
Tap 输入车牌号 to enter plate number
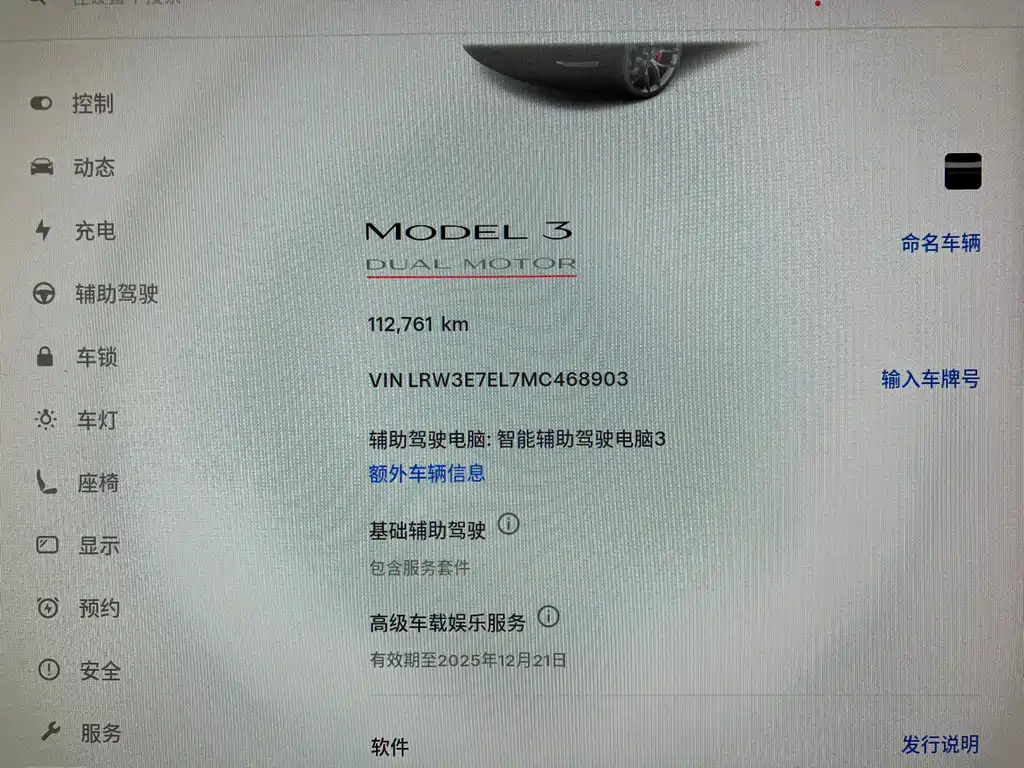tap(930, 379)
